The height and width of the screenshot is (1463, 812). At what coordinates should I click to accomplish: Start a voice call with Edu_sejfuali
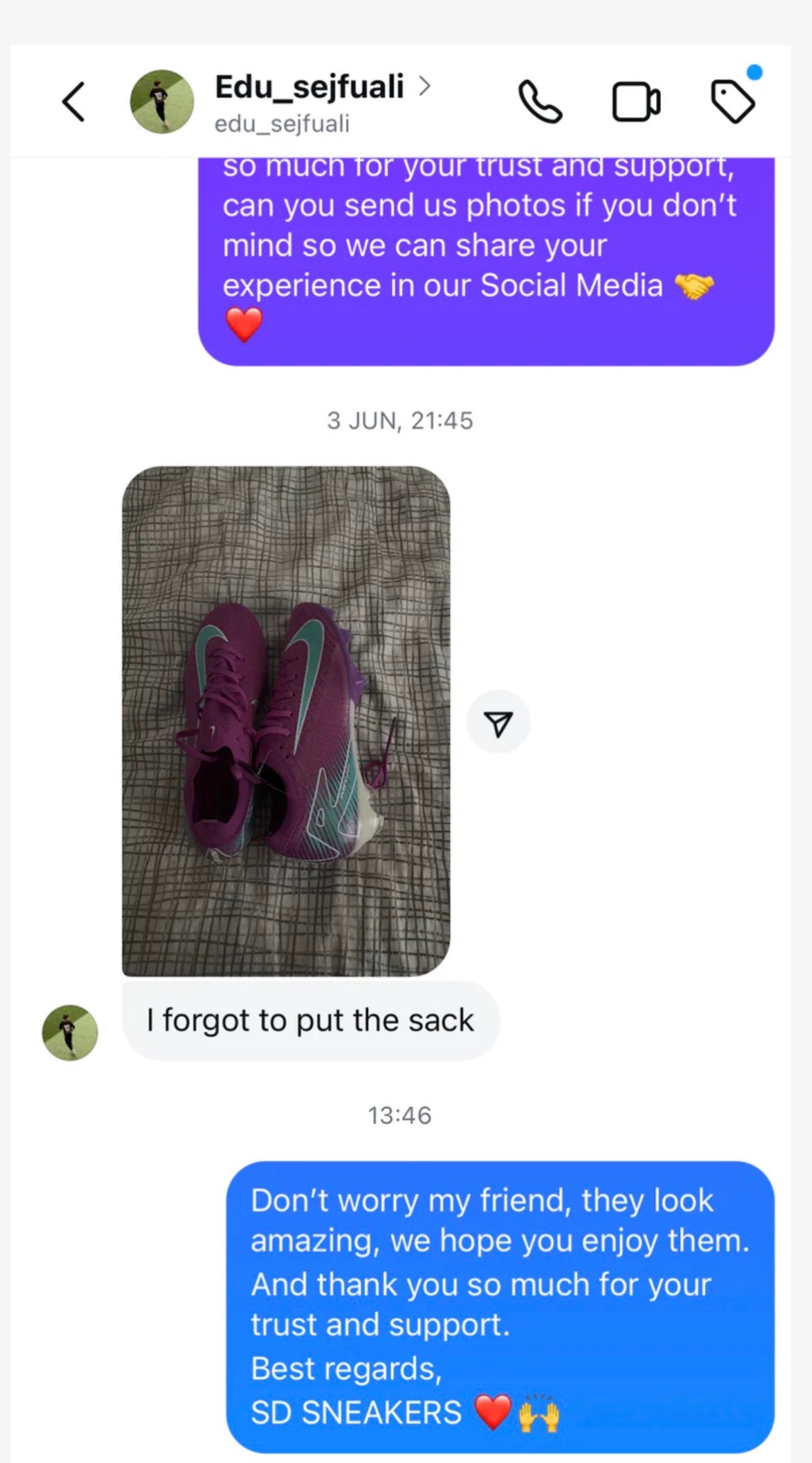pos(540,102)
